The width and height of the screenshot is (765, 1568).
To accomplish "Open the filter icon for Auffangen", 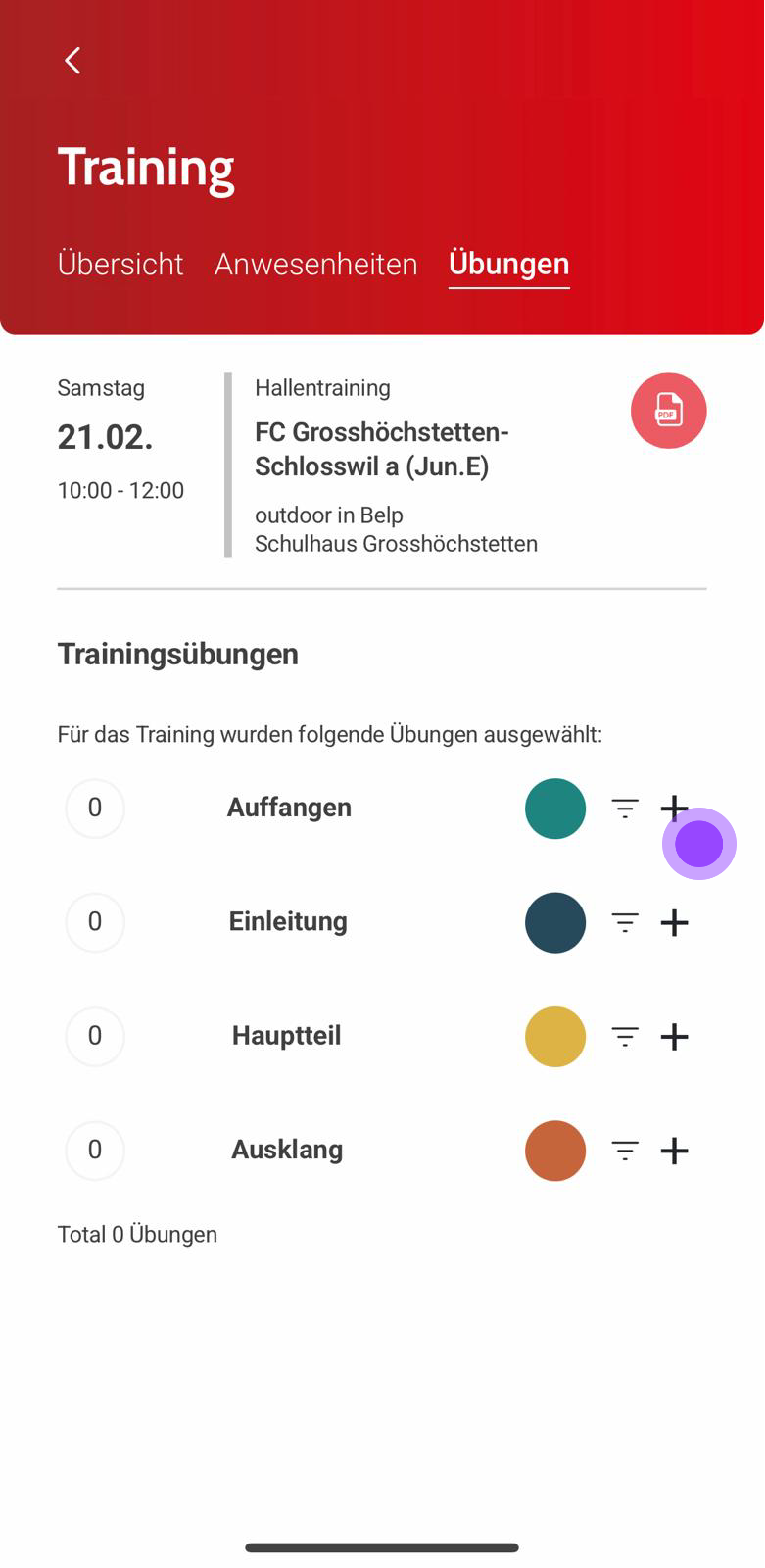I will [x=625, y=808].
